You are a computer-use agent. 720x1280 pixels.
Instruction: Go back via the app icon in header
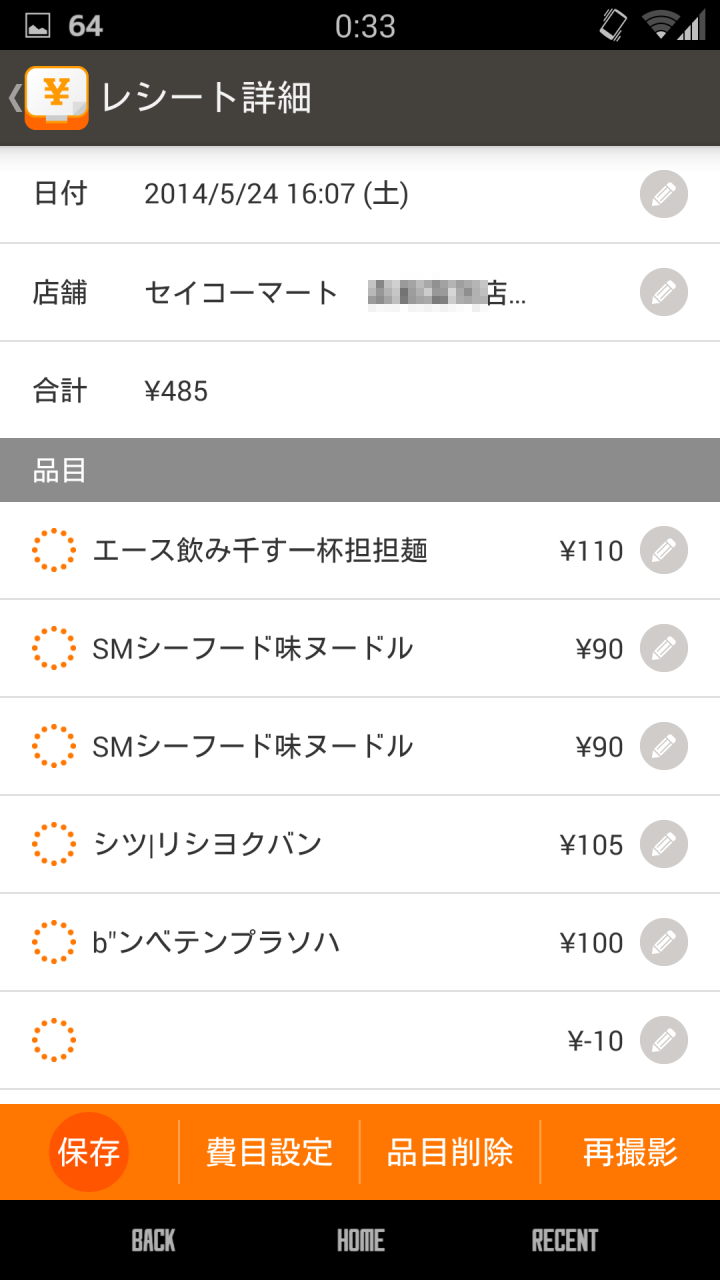pos(52,97)
